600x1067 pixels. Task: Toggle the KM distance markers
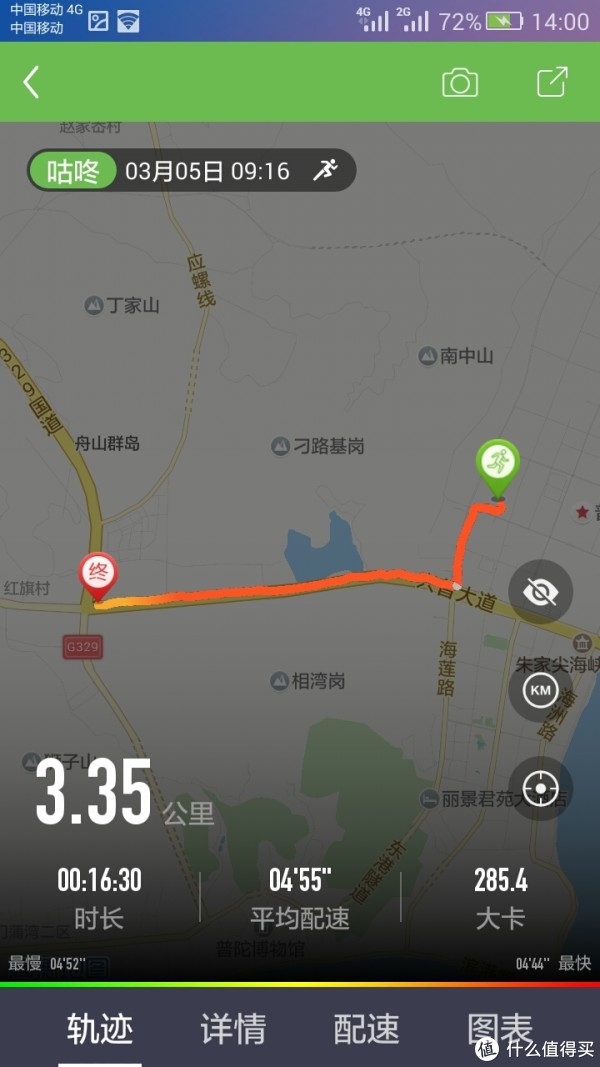540,690
